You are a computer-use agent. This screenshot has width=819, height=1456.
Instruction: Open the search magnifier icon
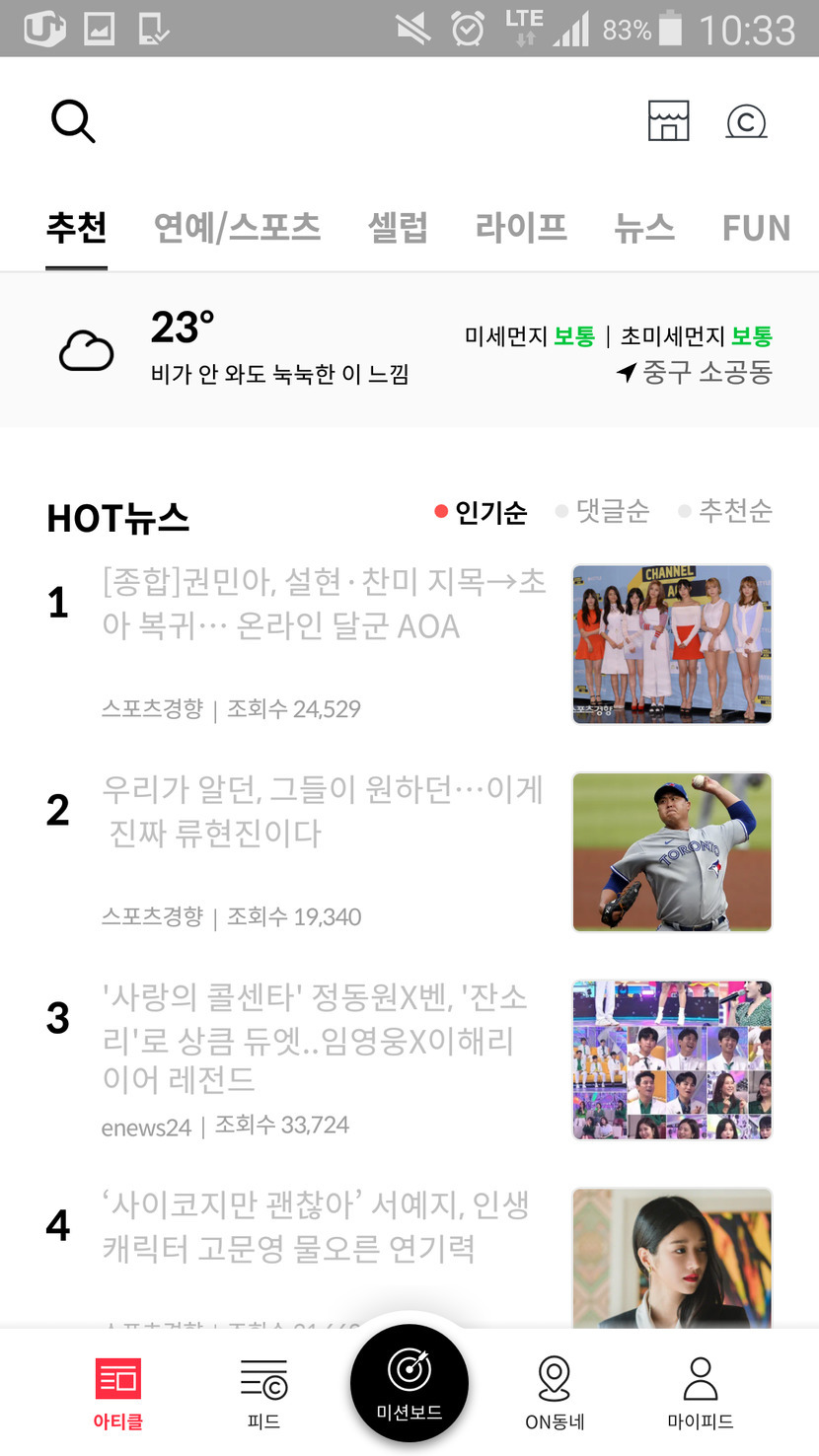pos(73,122)
